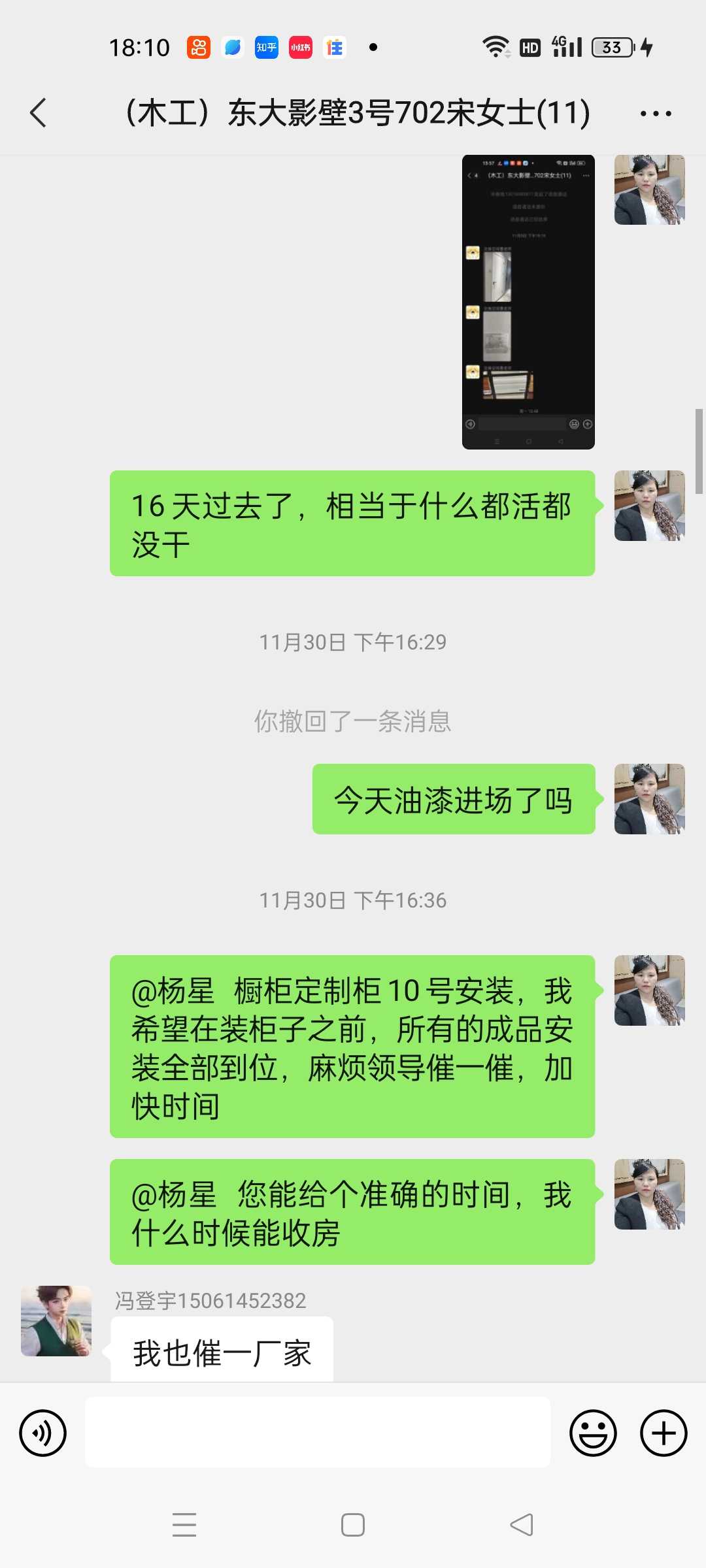Screen dimensions: 706x1568
Task: Open the shared screenshot image
Action: pyautogui.click(x=528, y=302)
